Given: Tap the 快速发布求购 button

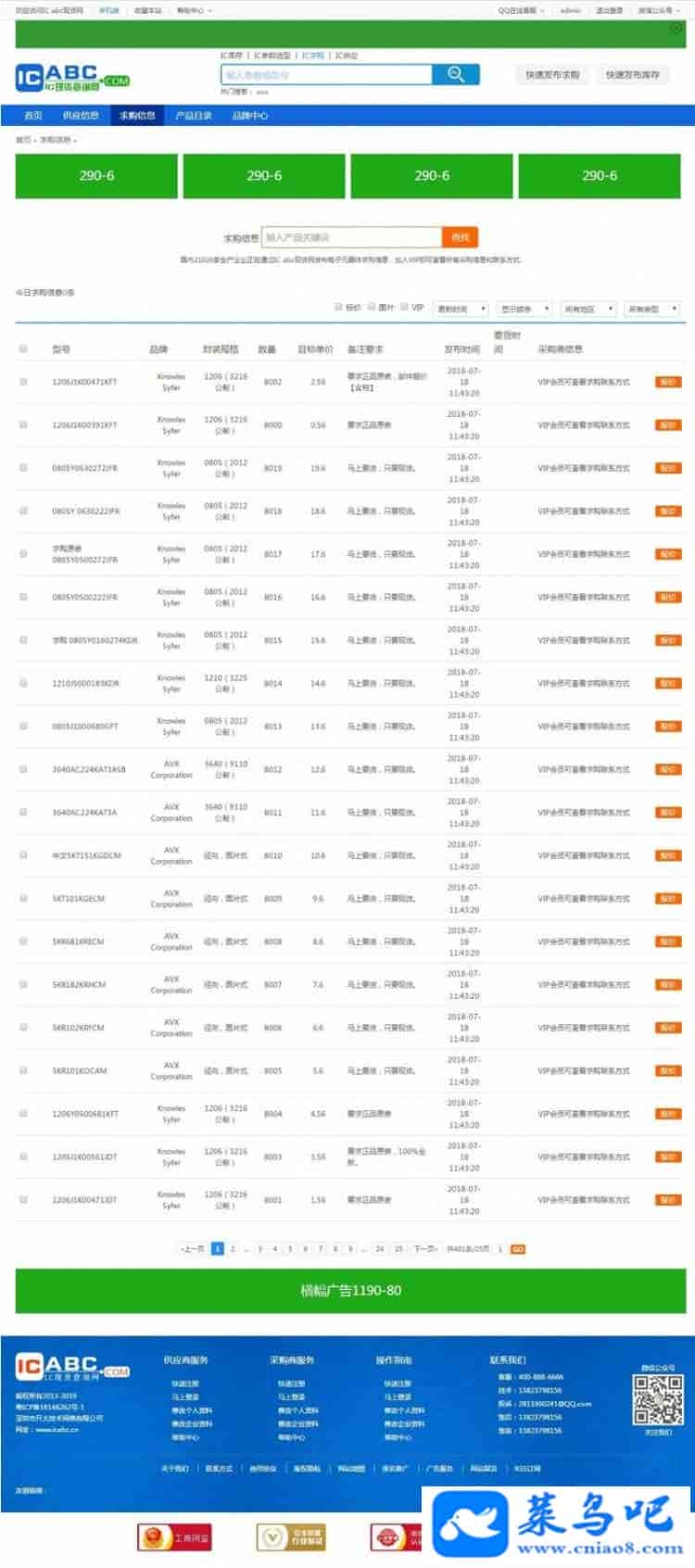Looking at the screenshot, I should pyautogui.click(x=552, y=75).
